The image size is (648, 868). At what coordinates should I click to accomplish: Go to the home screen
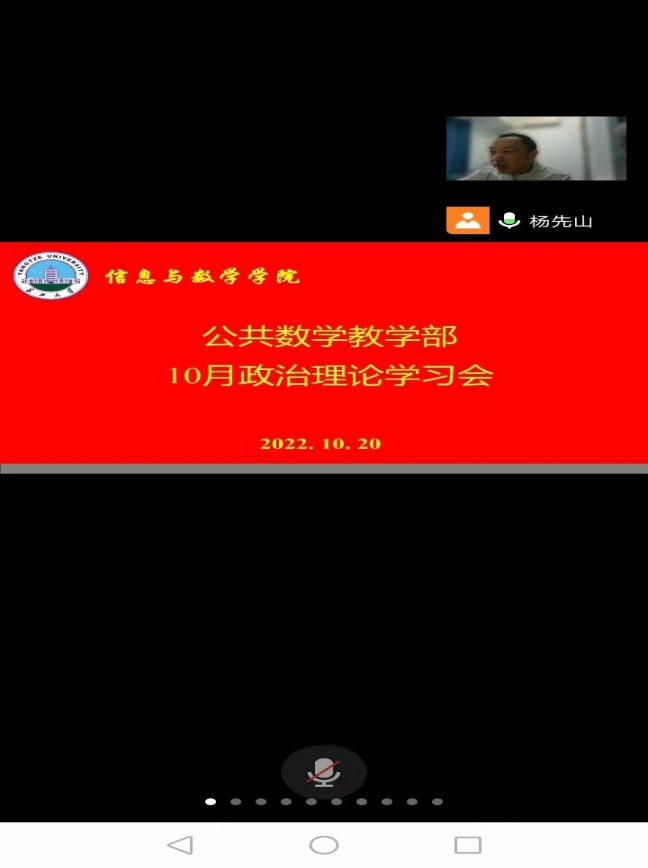[x=324, y=845]
